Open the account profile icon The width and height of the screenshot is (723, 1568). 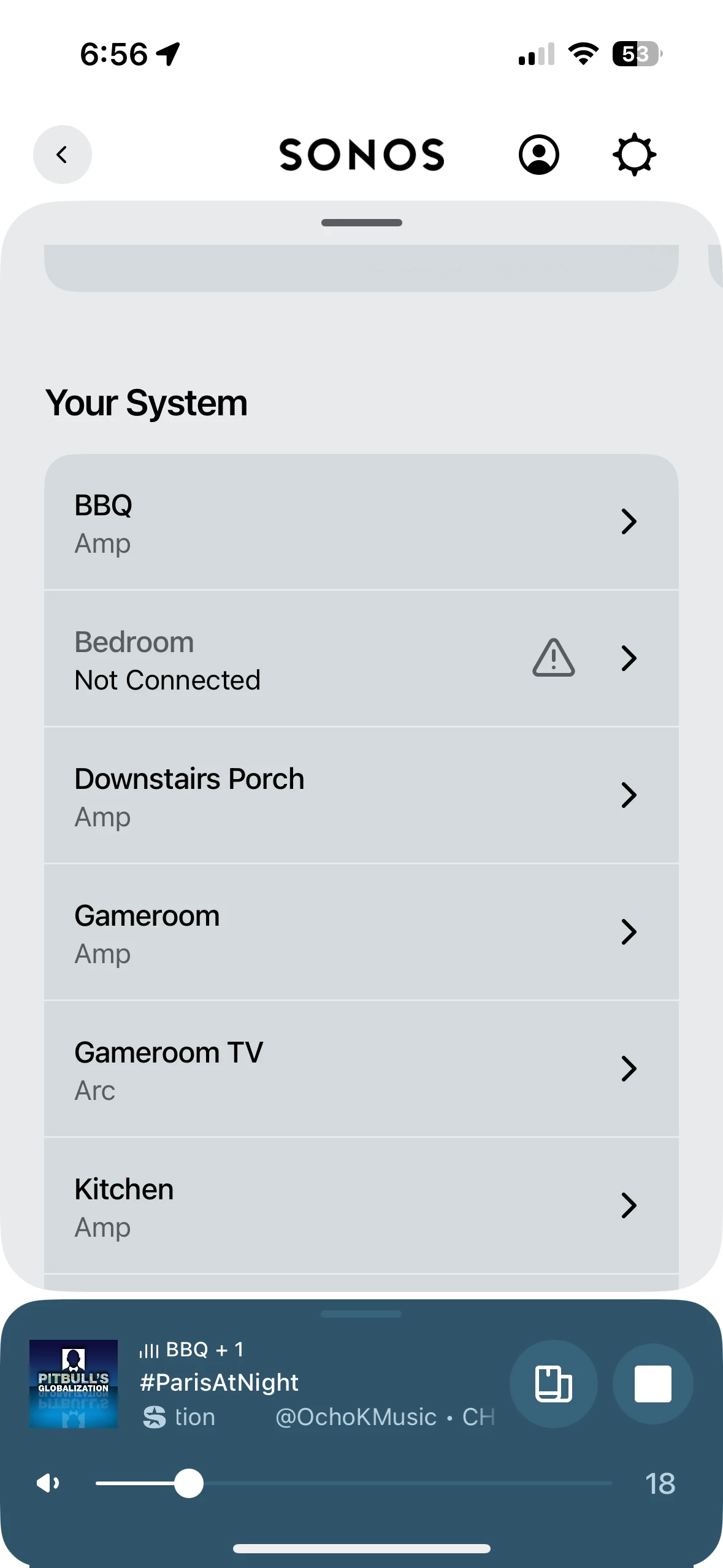(538, 155)
